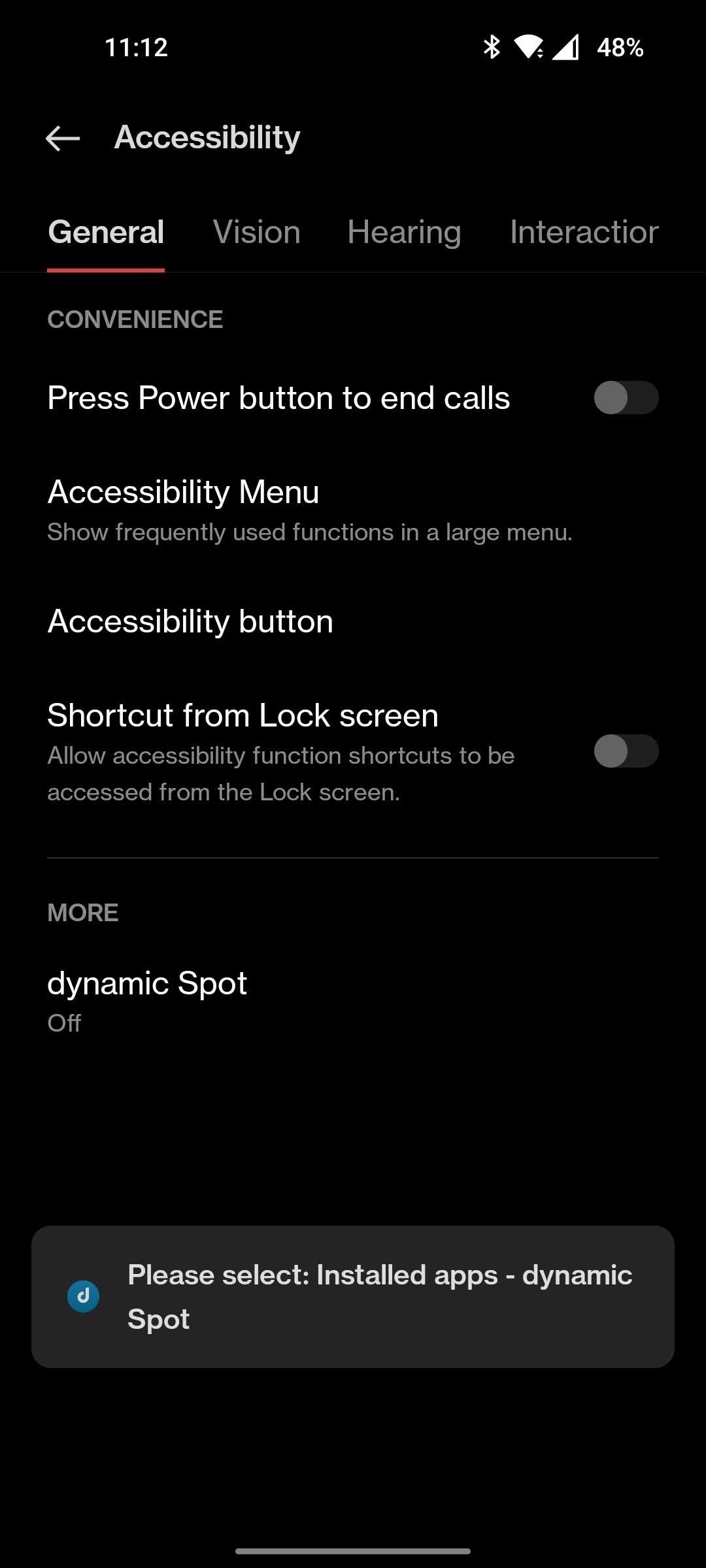Screen dimensions: 706x1568
Task: Open Accessibility Menu settings
Action: tap(310, 510)
